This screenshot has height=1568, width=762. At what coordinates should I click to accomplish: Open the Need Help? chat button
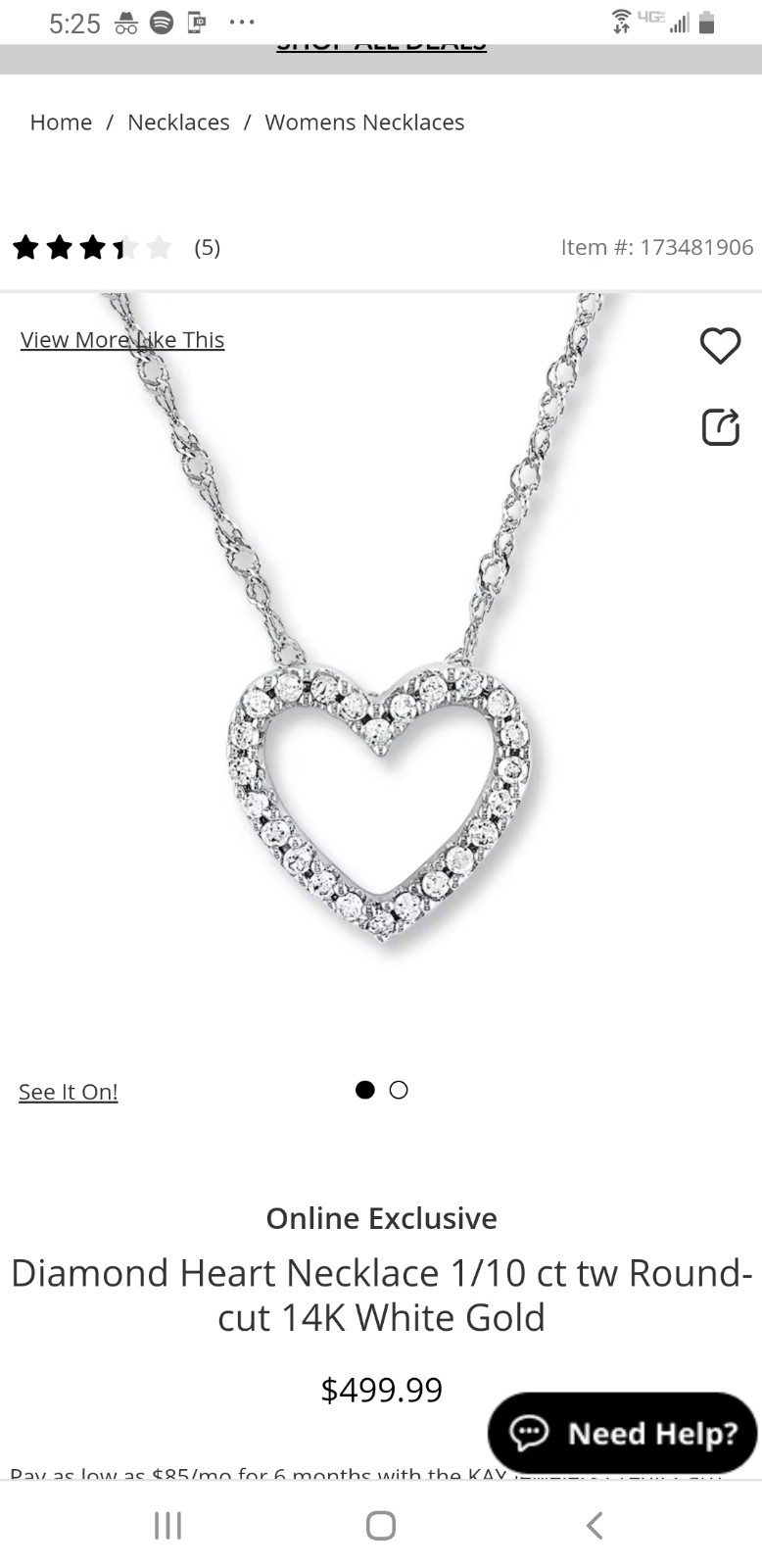[623, 1433]
